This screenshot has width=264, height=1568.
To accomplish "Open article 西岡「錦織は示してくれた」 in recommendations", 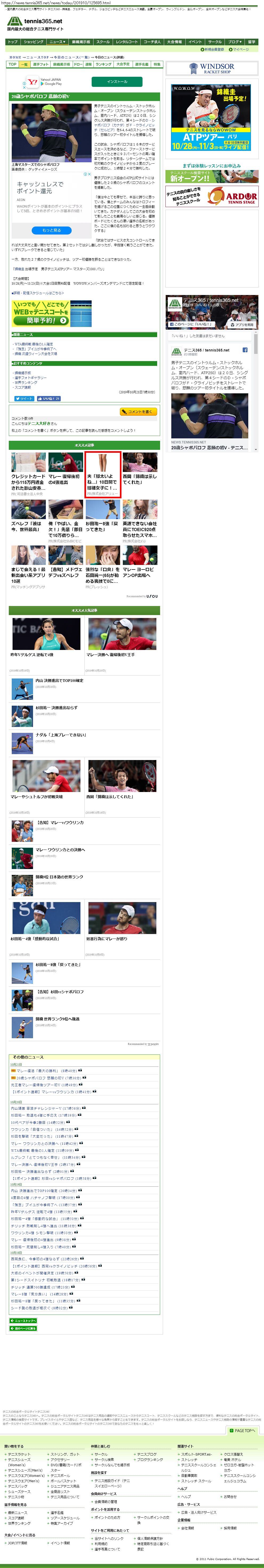I will tap(140, 479).
